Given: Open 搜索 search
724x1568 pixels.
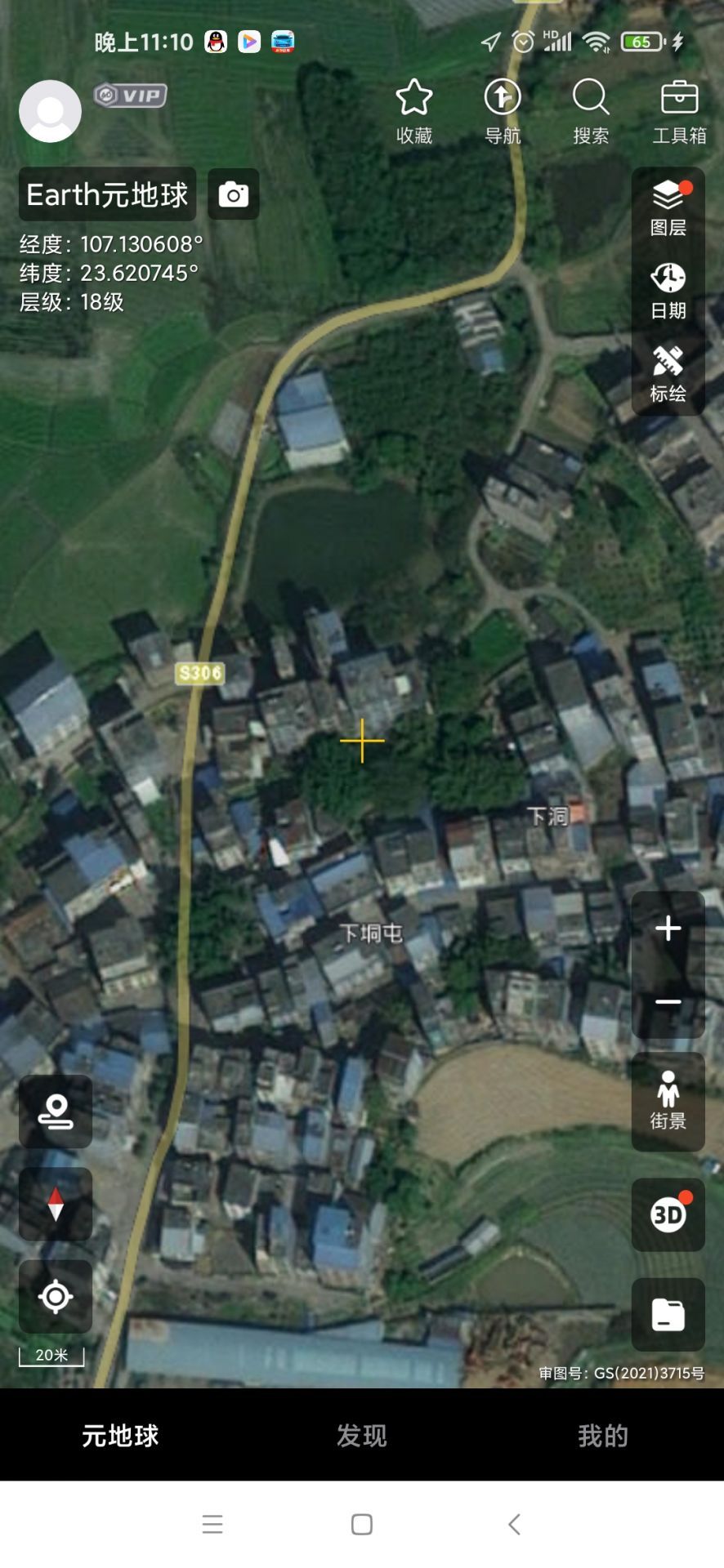Looking at the screenshot, I should point(591,113).
